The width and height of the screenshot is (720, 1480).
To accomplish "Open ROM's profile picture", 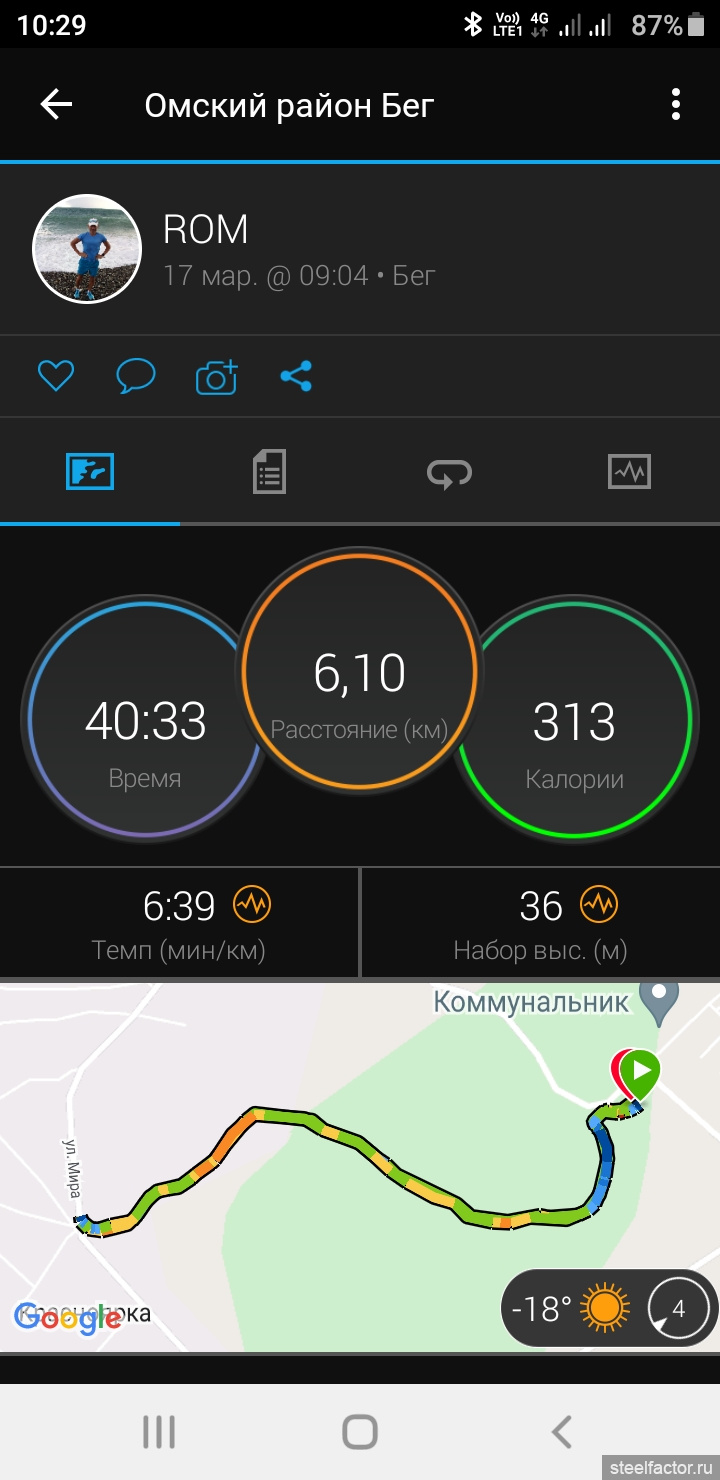I will 87,248.
